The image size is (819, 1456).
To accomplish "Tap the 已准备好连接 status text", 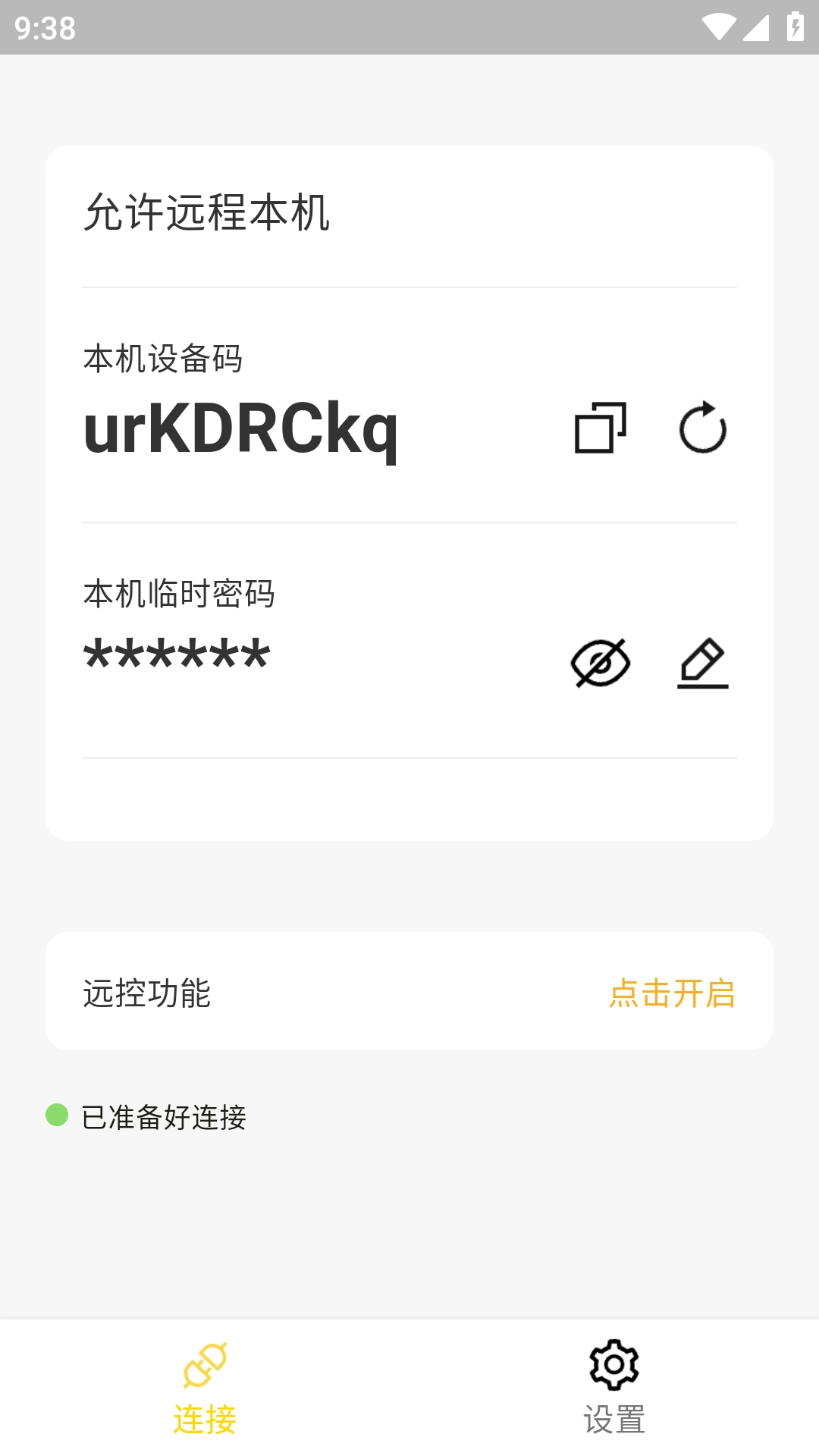I will (164, 1115).
